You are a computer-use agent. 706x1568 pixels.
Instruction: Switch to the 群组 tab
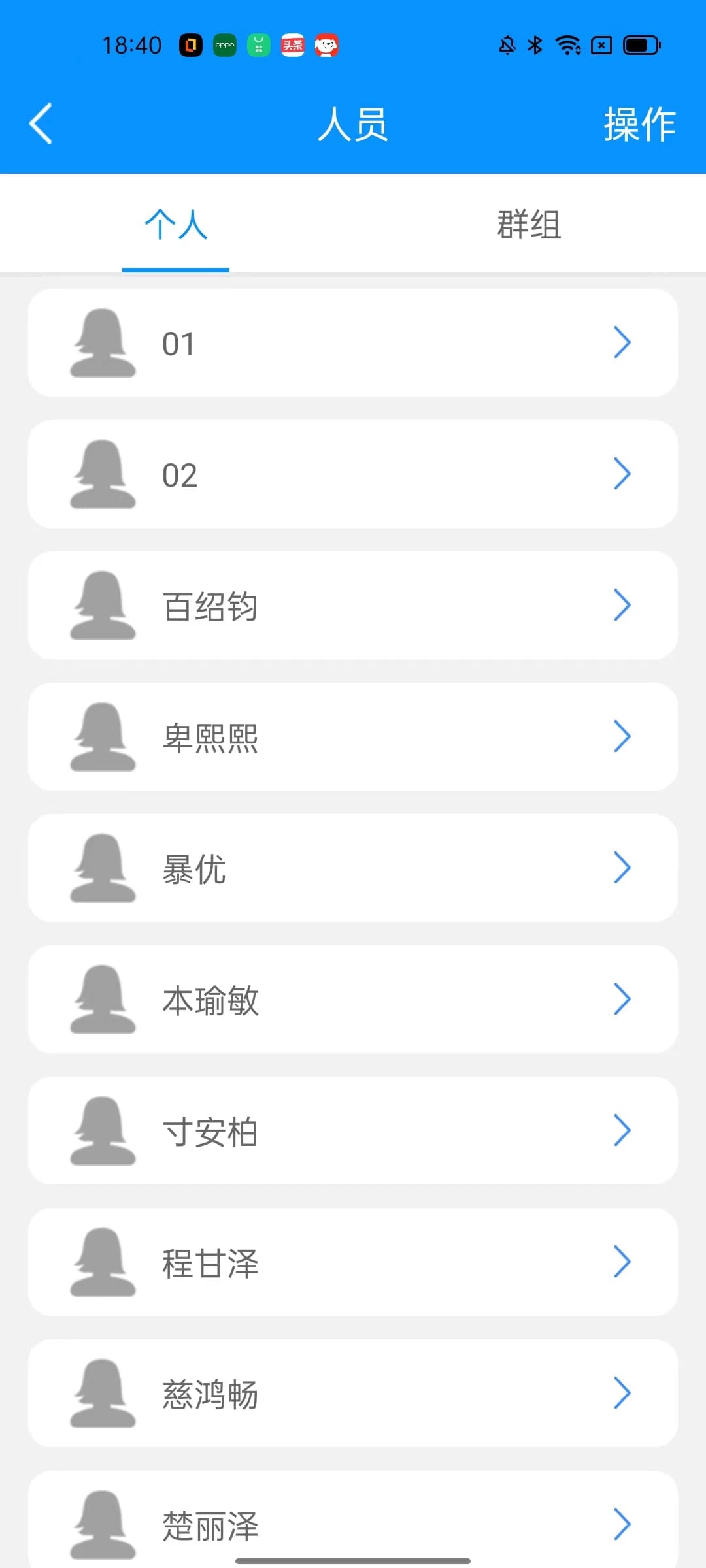[x=529, y=224]
